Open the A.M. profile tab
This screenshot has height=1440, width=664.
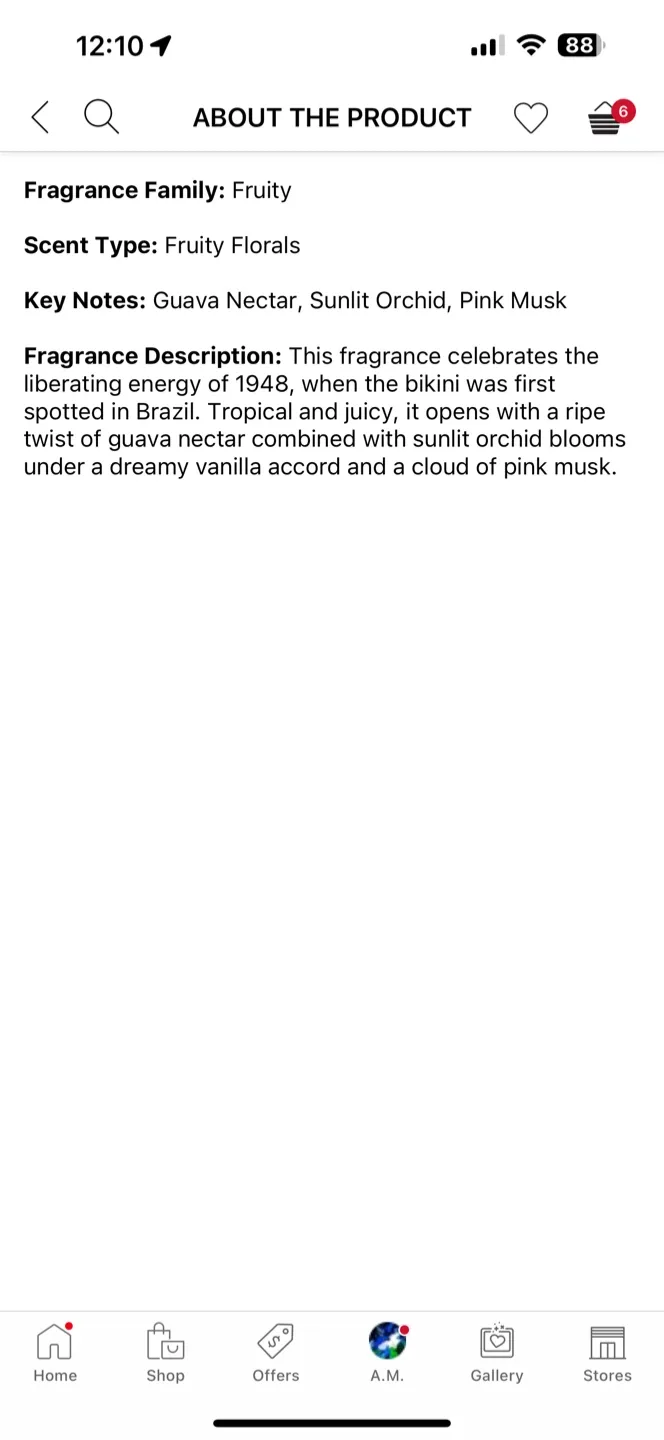387,1352
